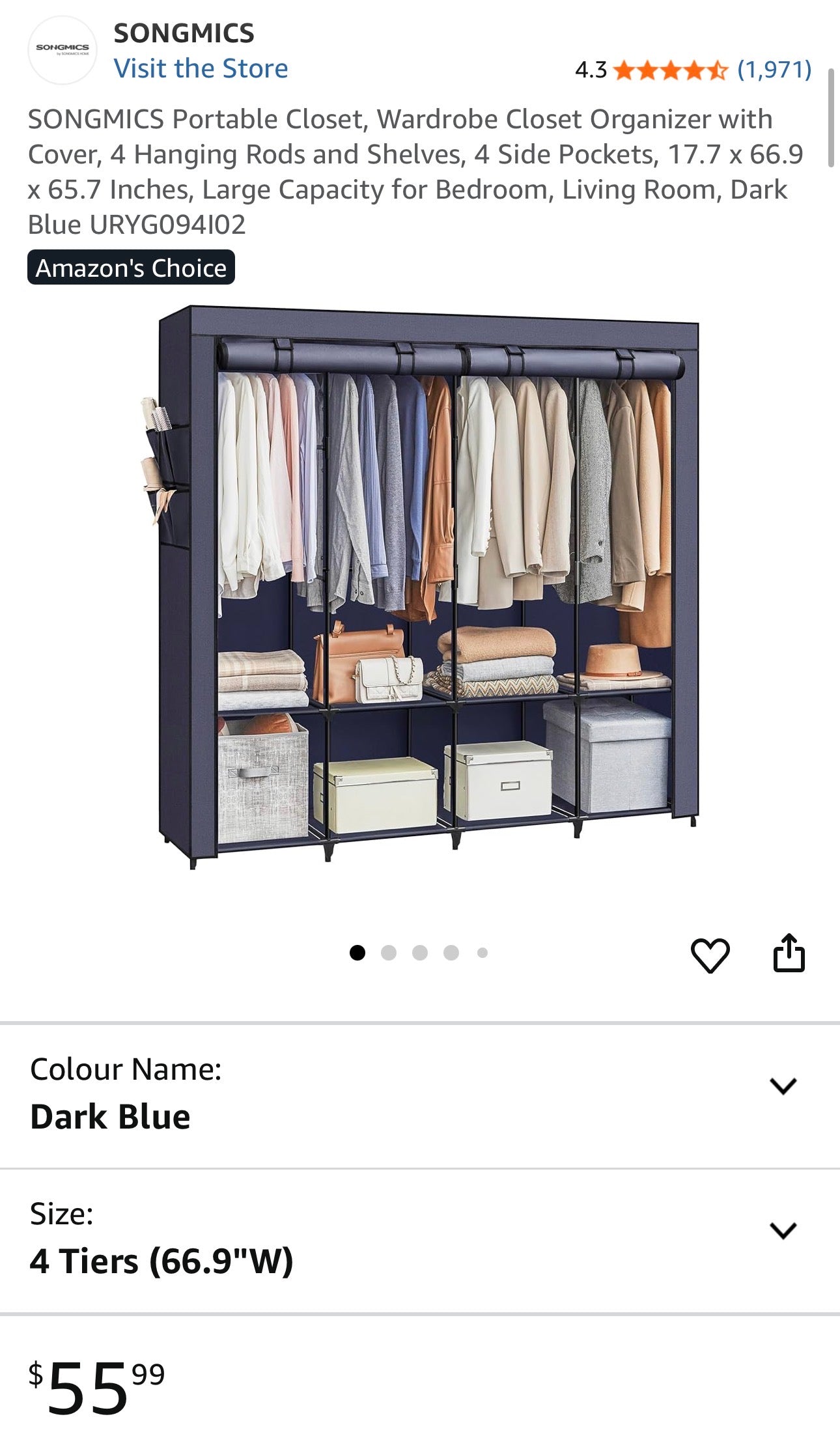The height and width of the screenshot is (1434, 840).
Task: Click the Amazon's Choice badge
Action: (x=133, y=267)
